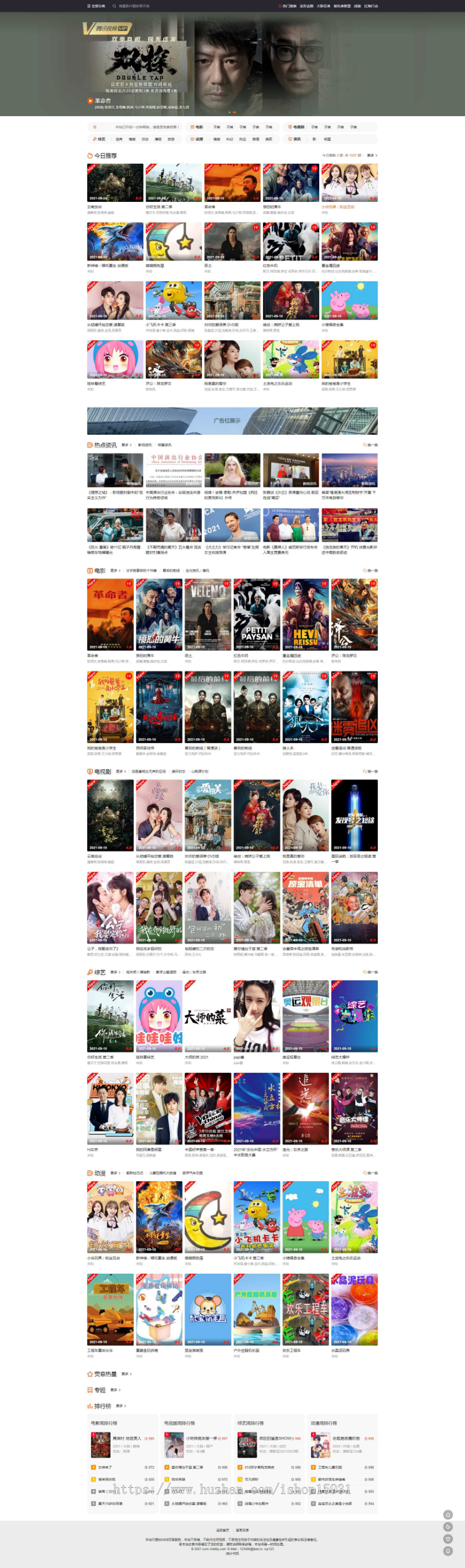465x1568 pixels.
Task: Open the 广告位展示 ad banner
Action: pyautogui.click(x=232, y=421)
